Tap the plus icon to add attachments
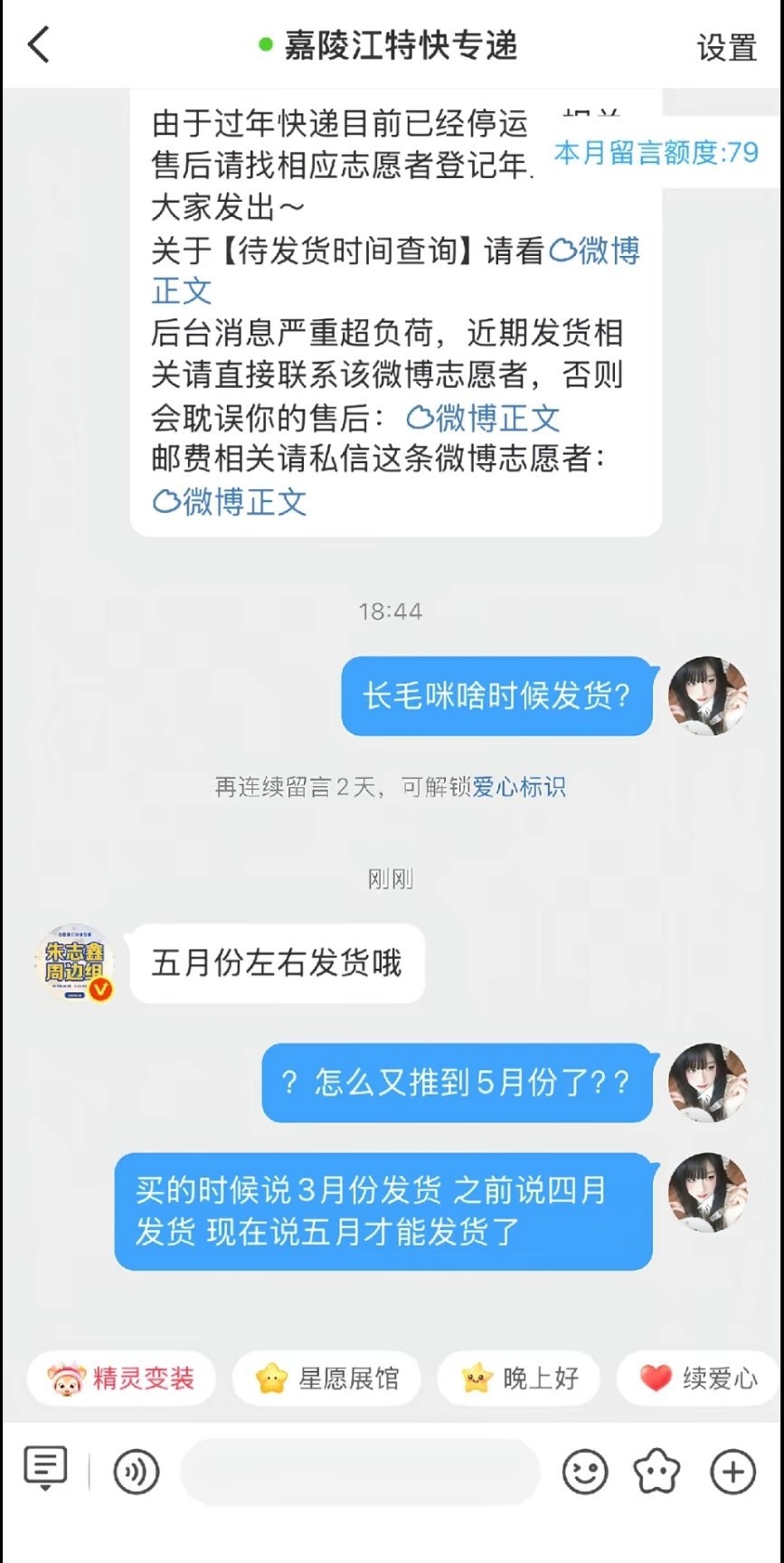The image size is (784, 1563). (x=732, y=1471)
